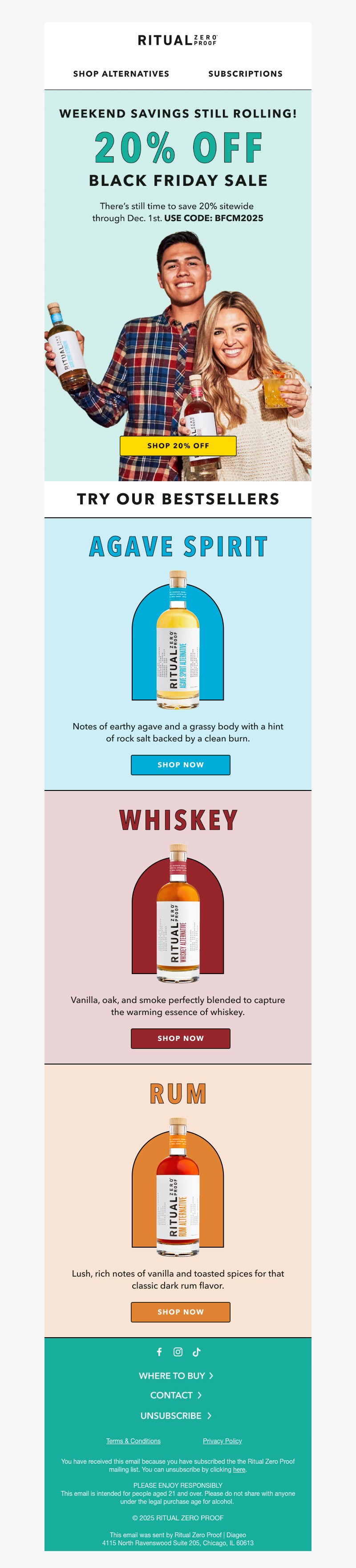
Task: Shop Now for Agave Spirit
Action: pos(180,765)
